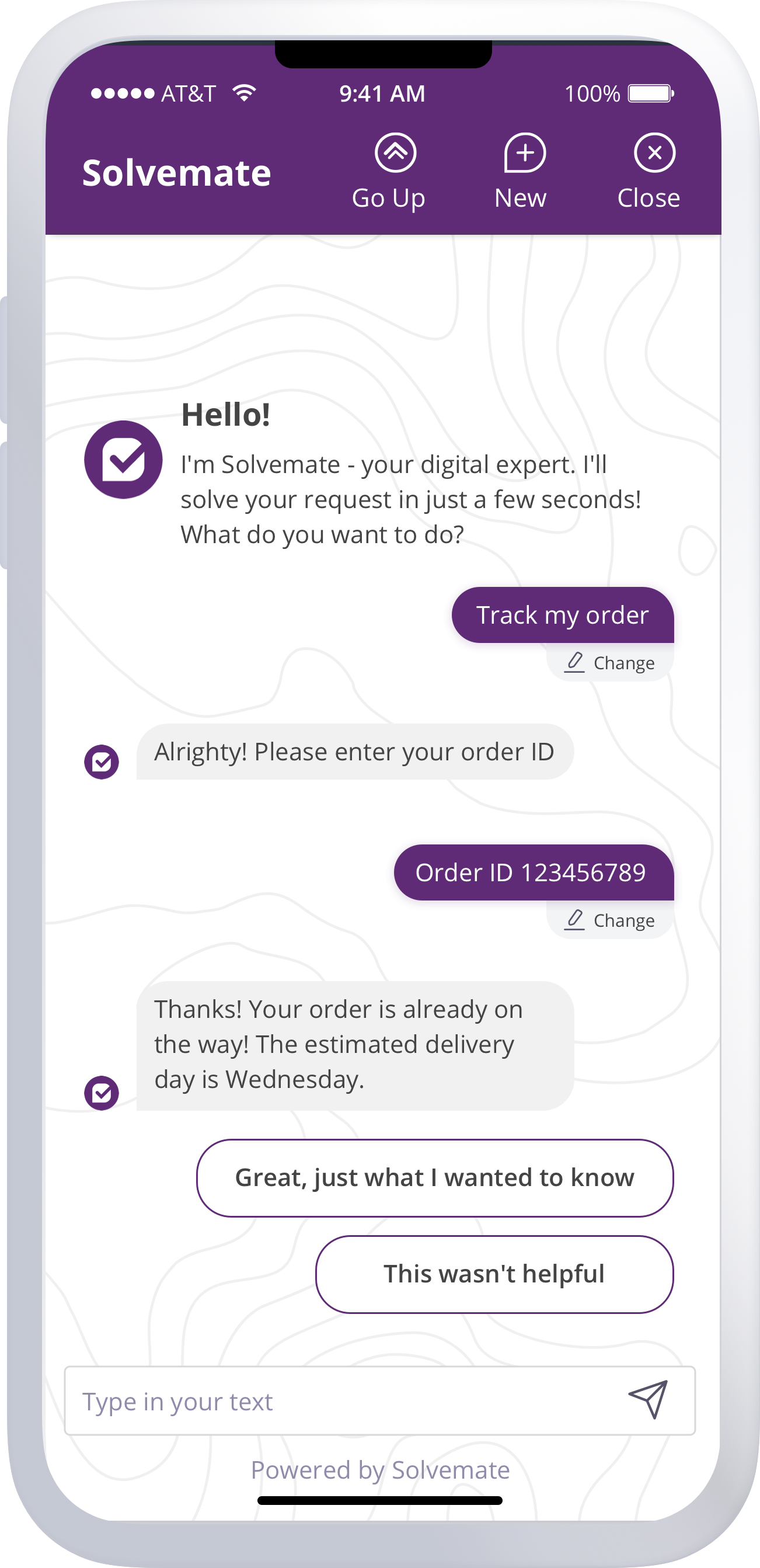Change the Order ID 123456789 answer
The height and width of the screenshot is (1568, 760).
coord(611,920)
